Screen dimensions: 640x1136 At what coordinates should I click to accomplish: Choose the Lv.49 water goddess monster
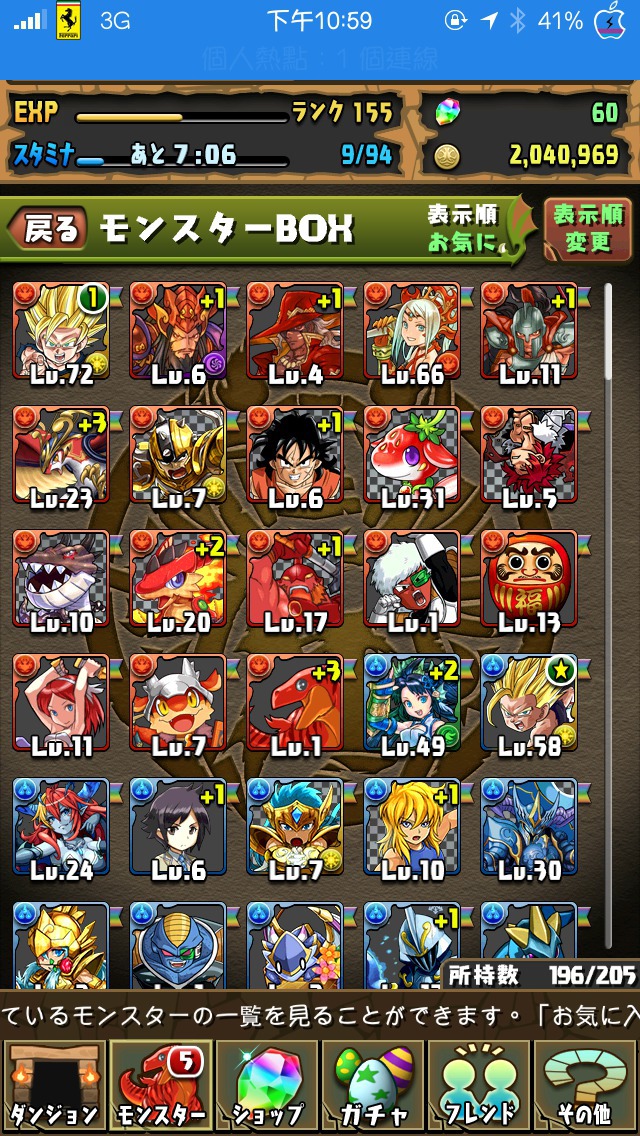coord(412,703)
